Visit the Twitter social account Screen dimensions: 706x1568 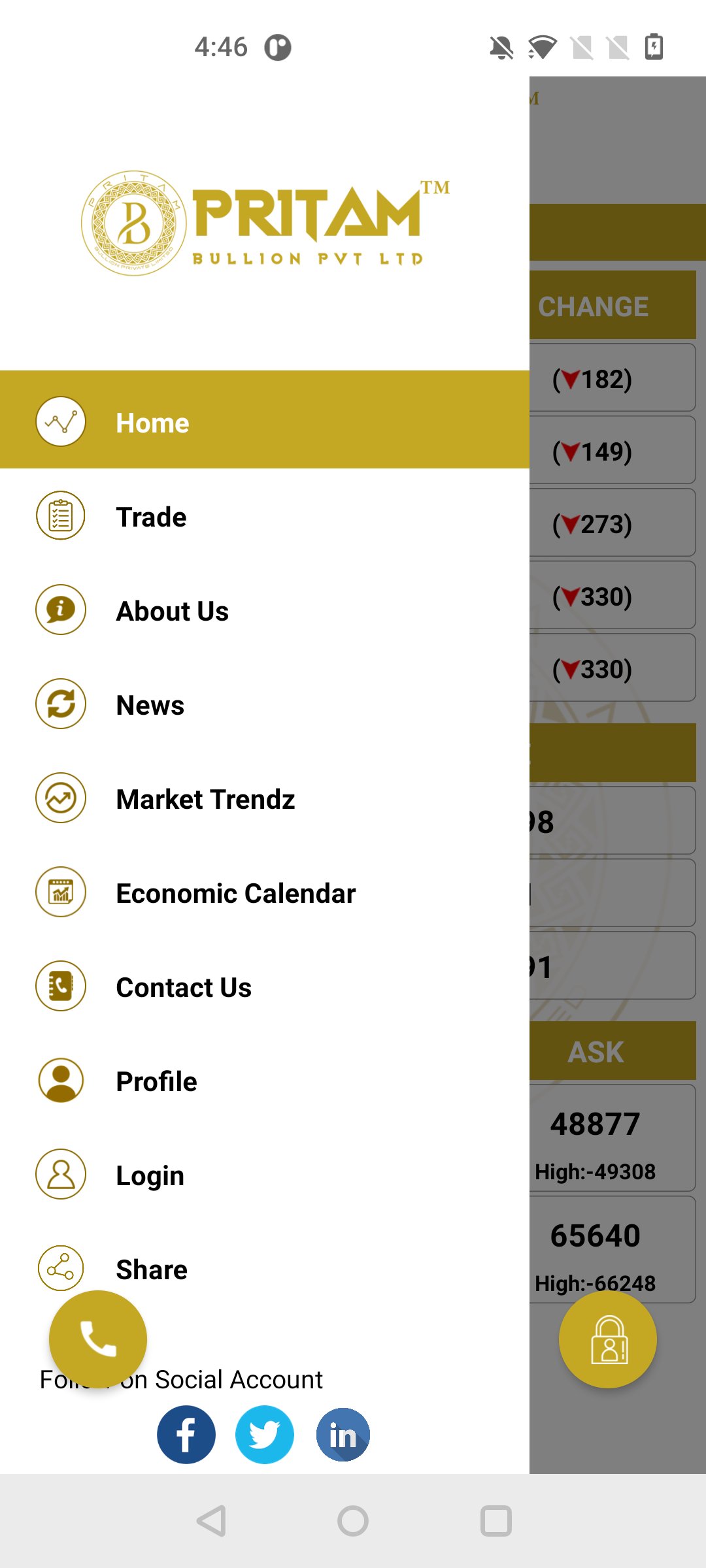point(265,1435)
